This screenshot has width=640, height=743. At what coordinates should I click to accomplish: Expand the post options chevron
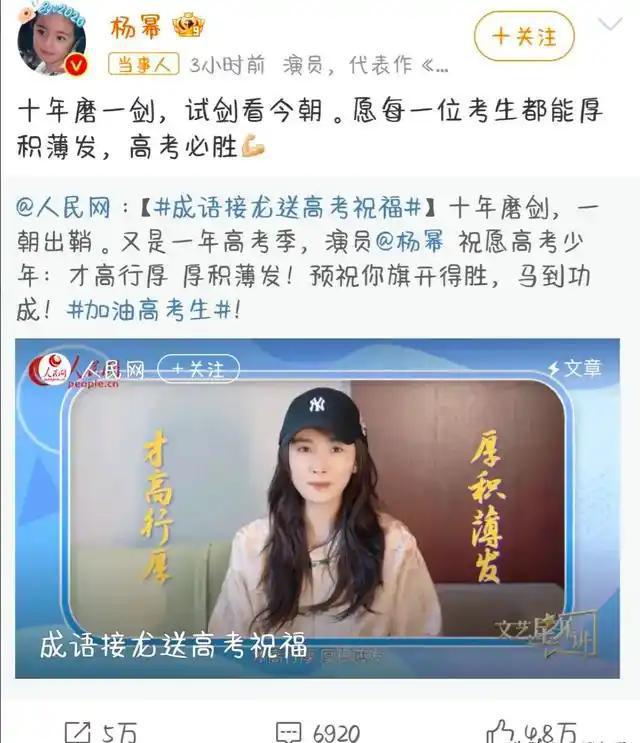[x=610, y=24]
